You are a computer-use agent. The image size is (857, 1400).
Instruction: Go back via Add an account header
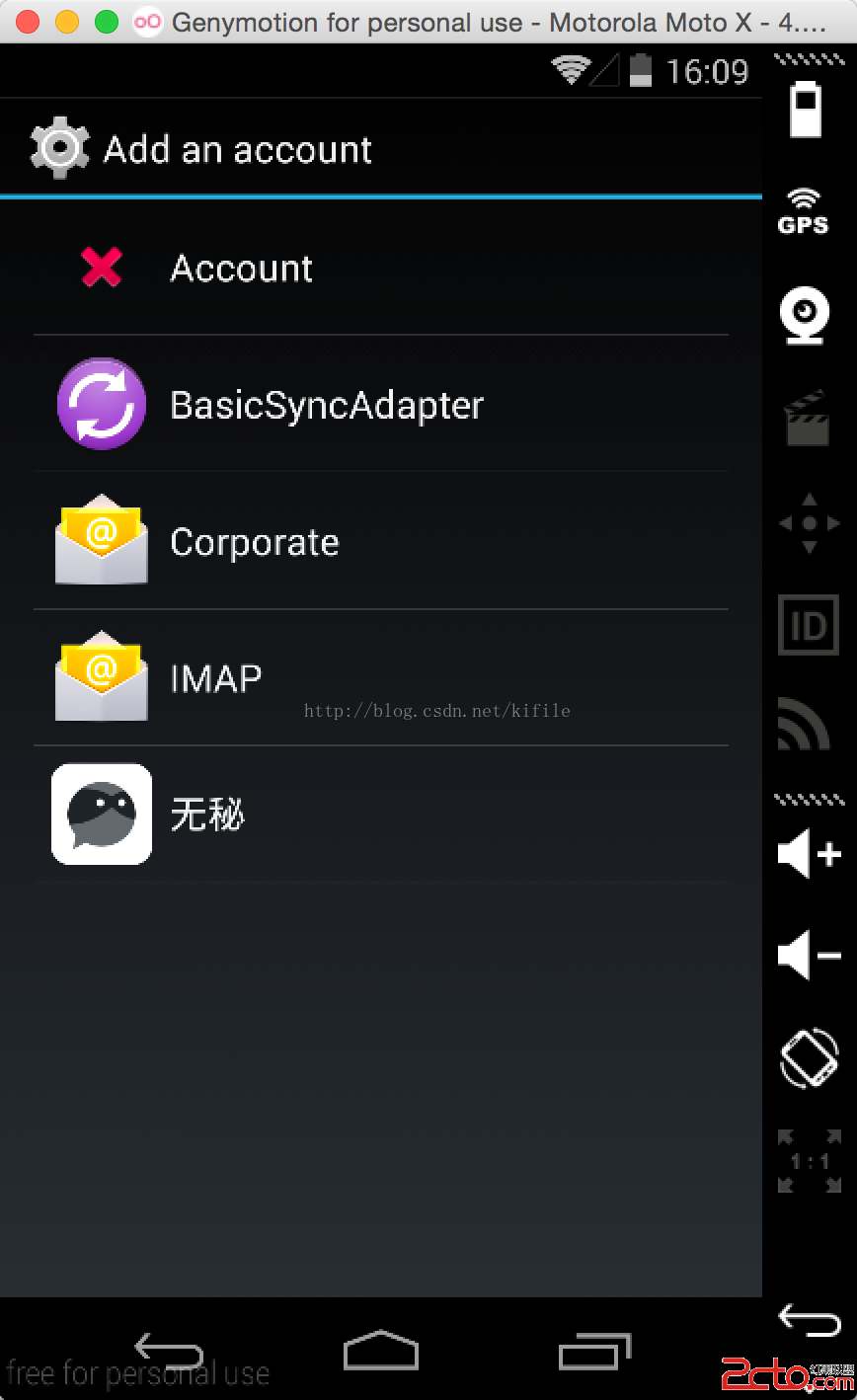coord(61,149)
